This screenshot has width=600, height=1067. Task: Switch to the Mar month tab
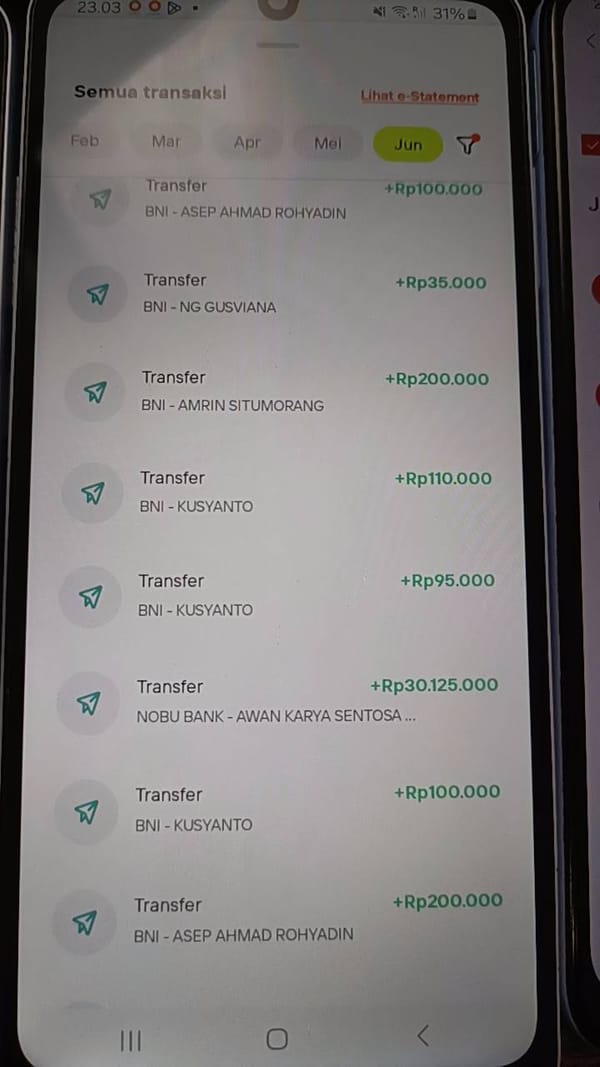click(166, 142)
